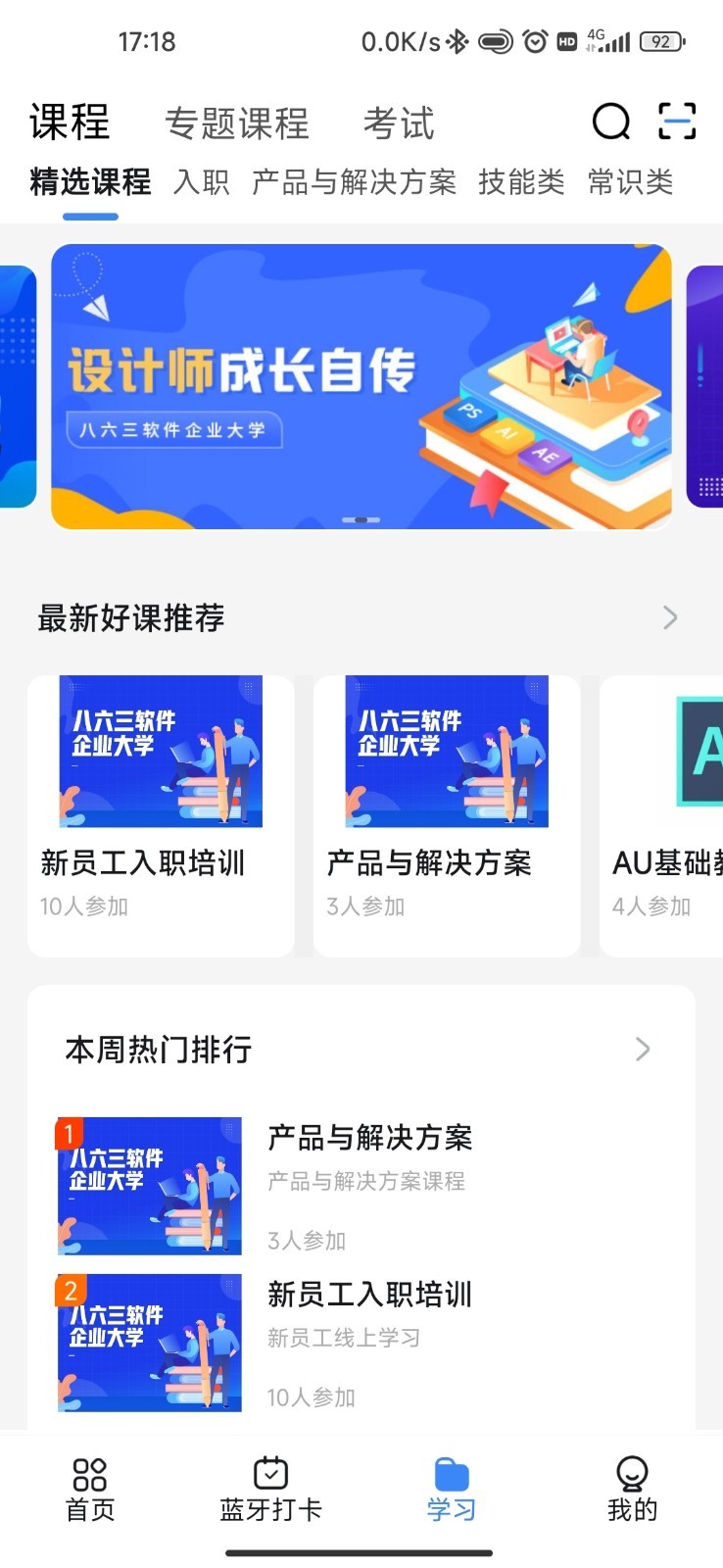This screenshot has width=723, height=1568.
Task: Tap the carousel page indicator dots
Action: [x=361, y=520]
